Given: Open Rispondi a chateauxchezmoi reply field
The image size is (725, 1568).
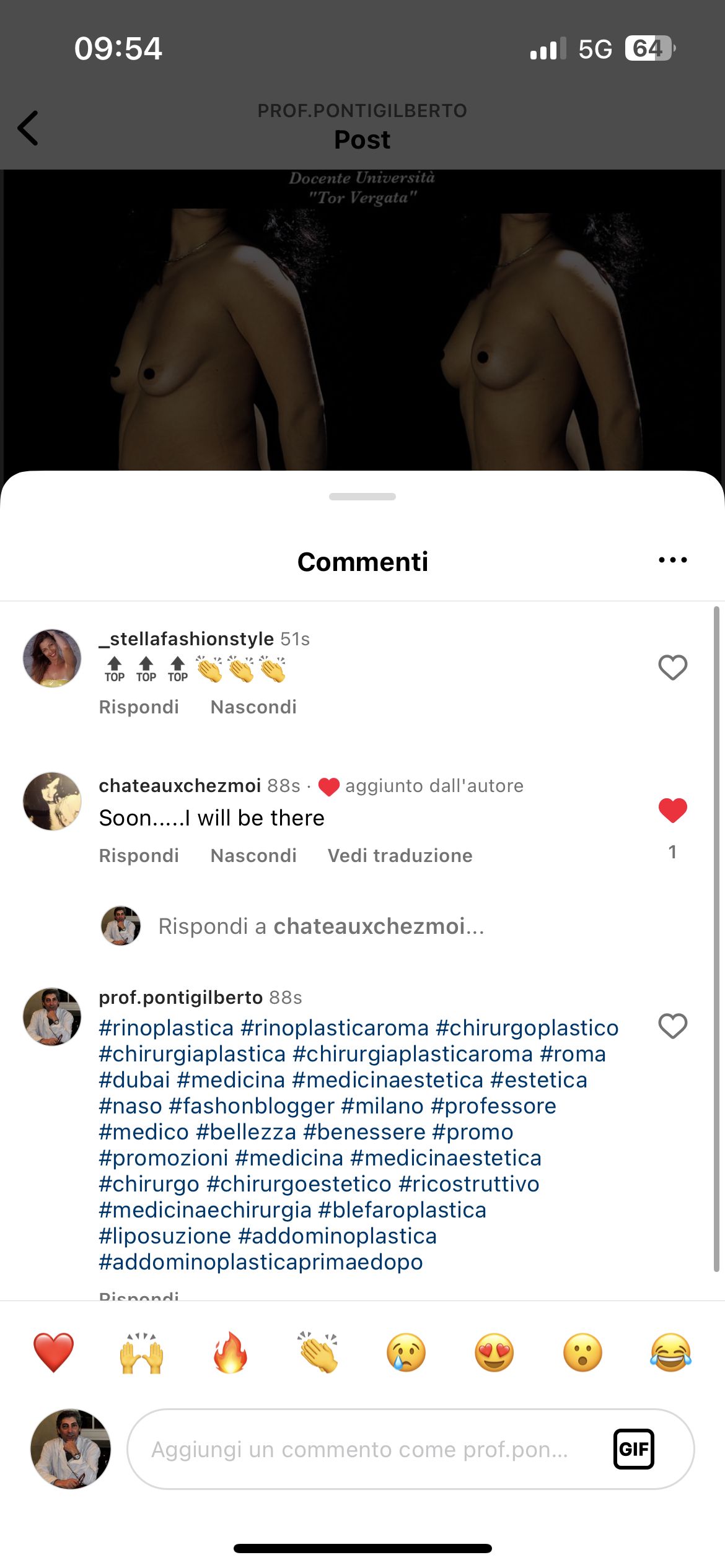Looking at the screenshot, I should [x=321, y=926].
